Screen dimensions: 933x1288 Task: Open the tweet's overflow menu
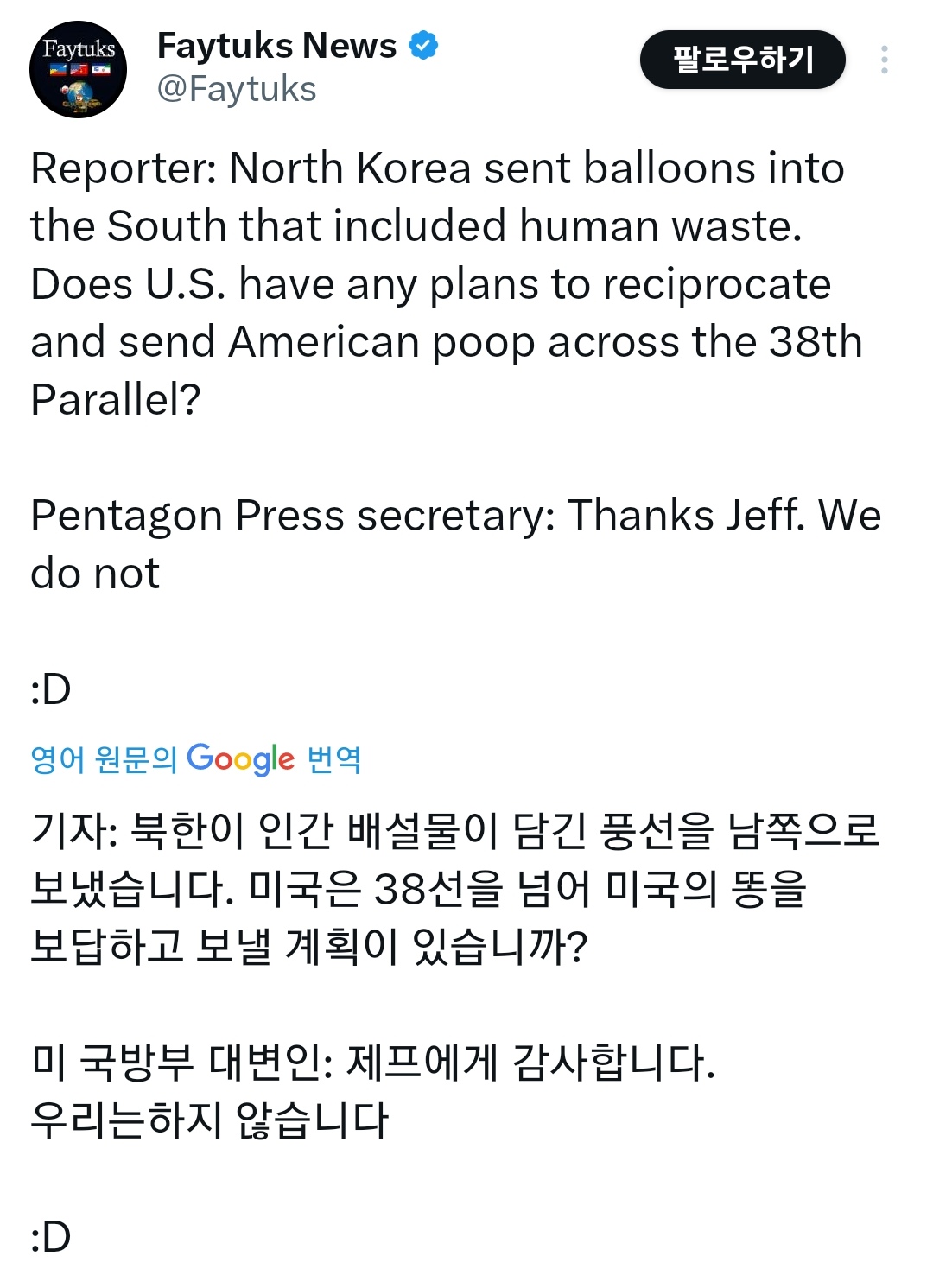(884, 60)
